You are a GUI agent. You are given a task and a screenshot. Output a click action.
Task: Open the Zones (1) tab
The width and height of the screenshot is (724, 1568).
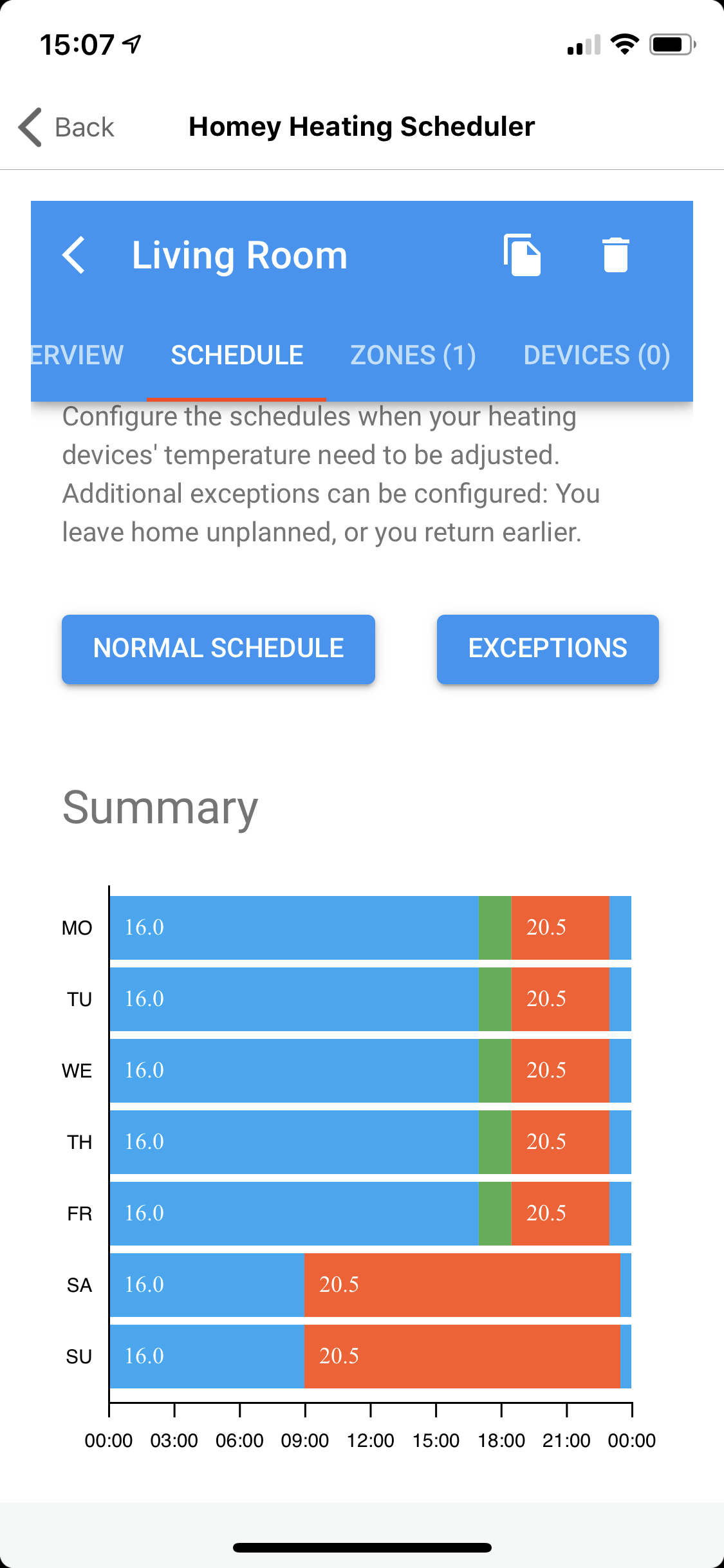click(x=413, y=355)
